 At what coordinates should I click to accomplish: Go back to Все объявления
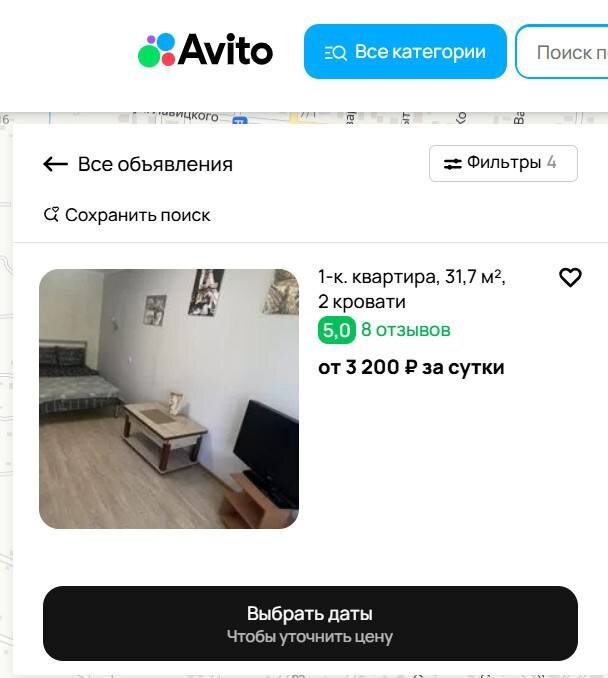(x=138, y=164)
